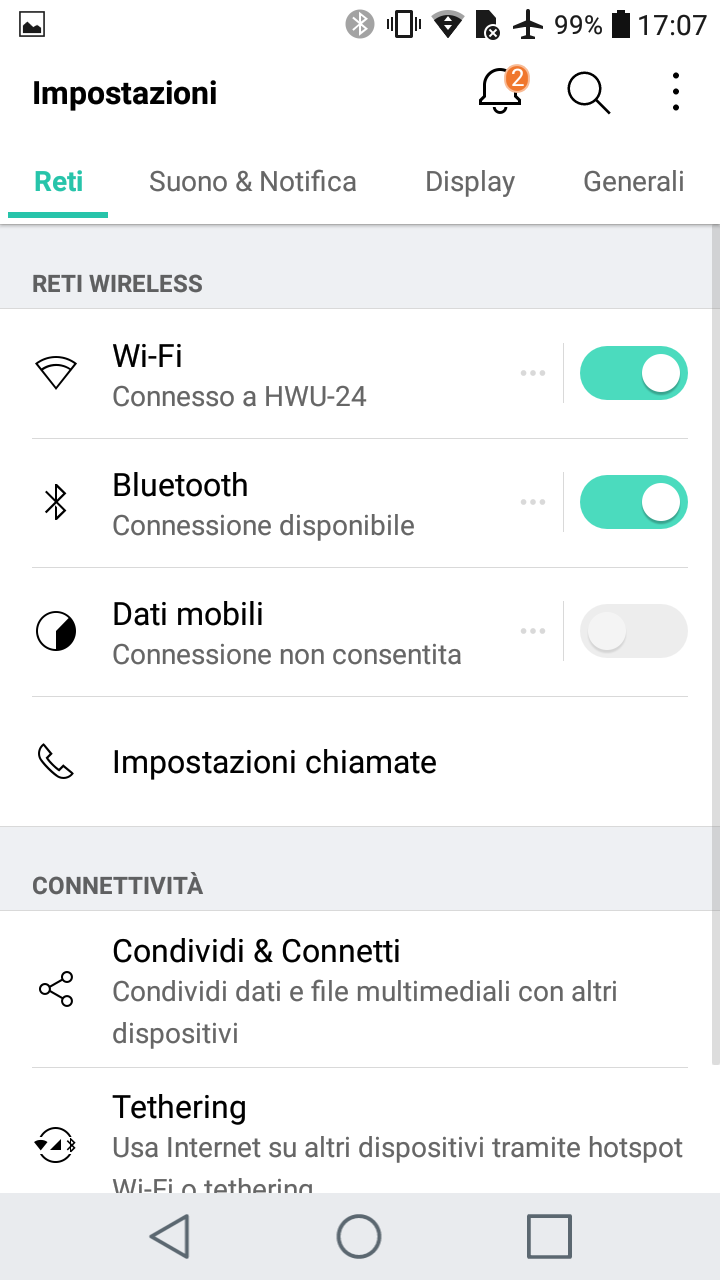Open the overflow menu
The image size is (720, 1280).
pyautogui.click(x=676, y=93)
